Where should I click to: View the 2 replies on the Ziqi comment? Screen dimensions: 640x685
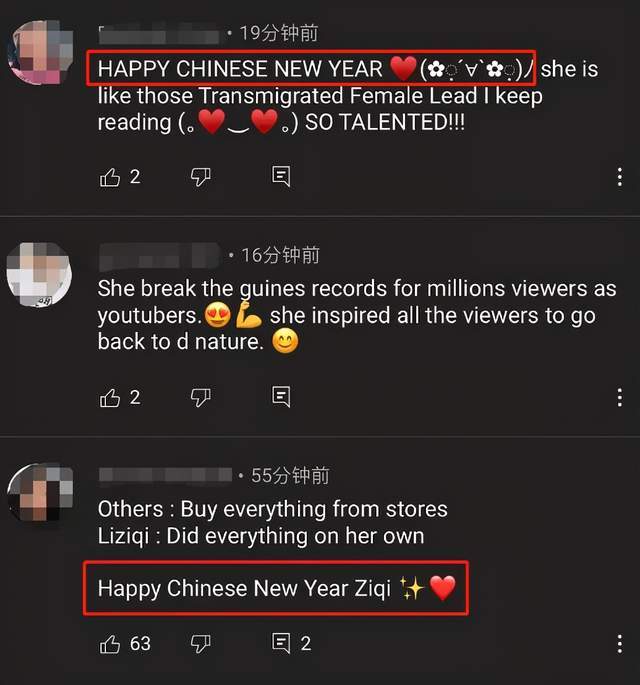coord(291,644)
